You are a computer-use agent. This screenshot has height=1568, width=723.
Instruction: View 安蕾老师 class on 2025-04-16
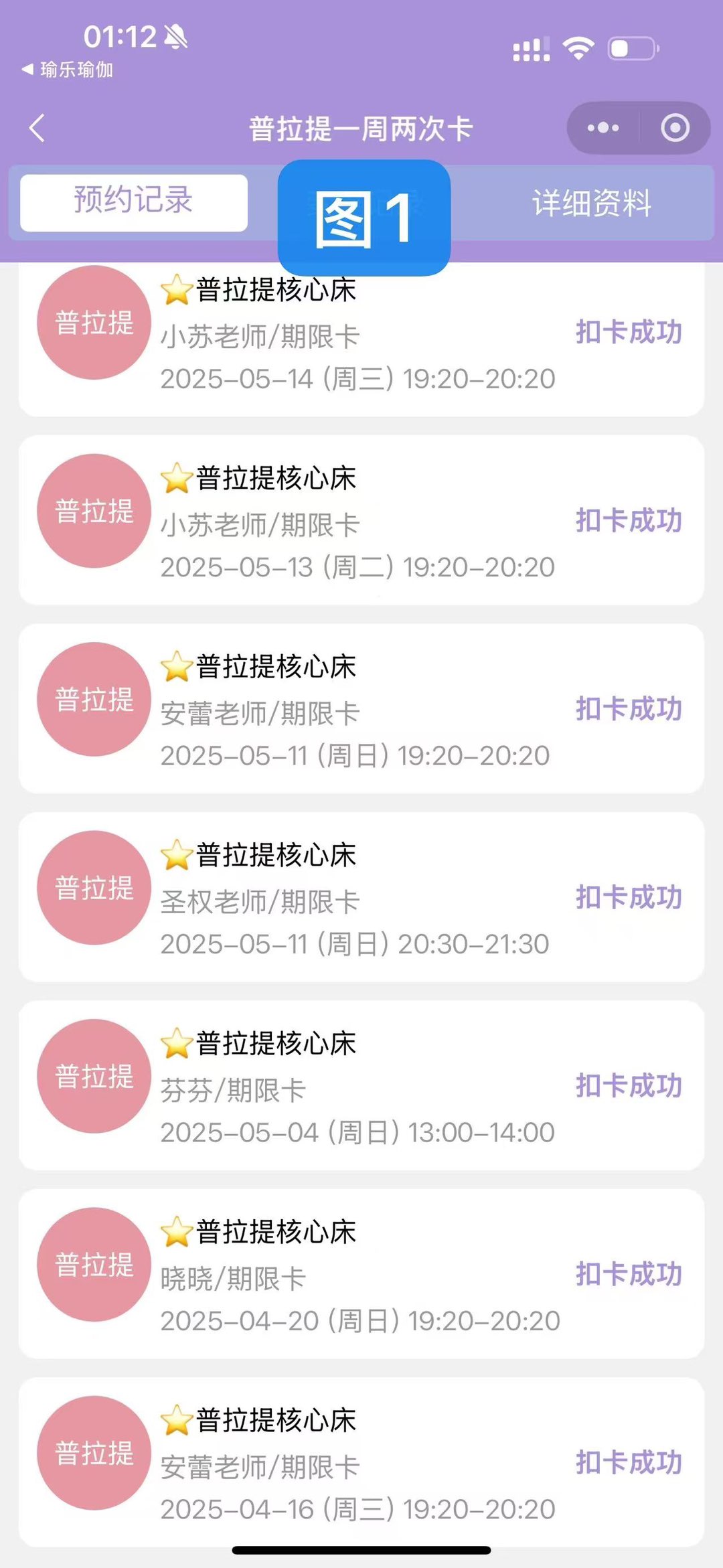pos(361,1462)
